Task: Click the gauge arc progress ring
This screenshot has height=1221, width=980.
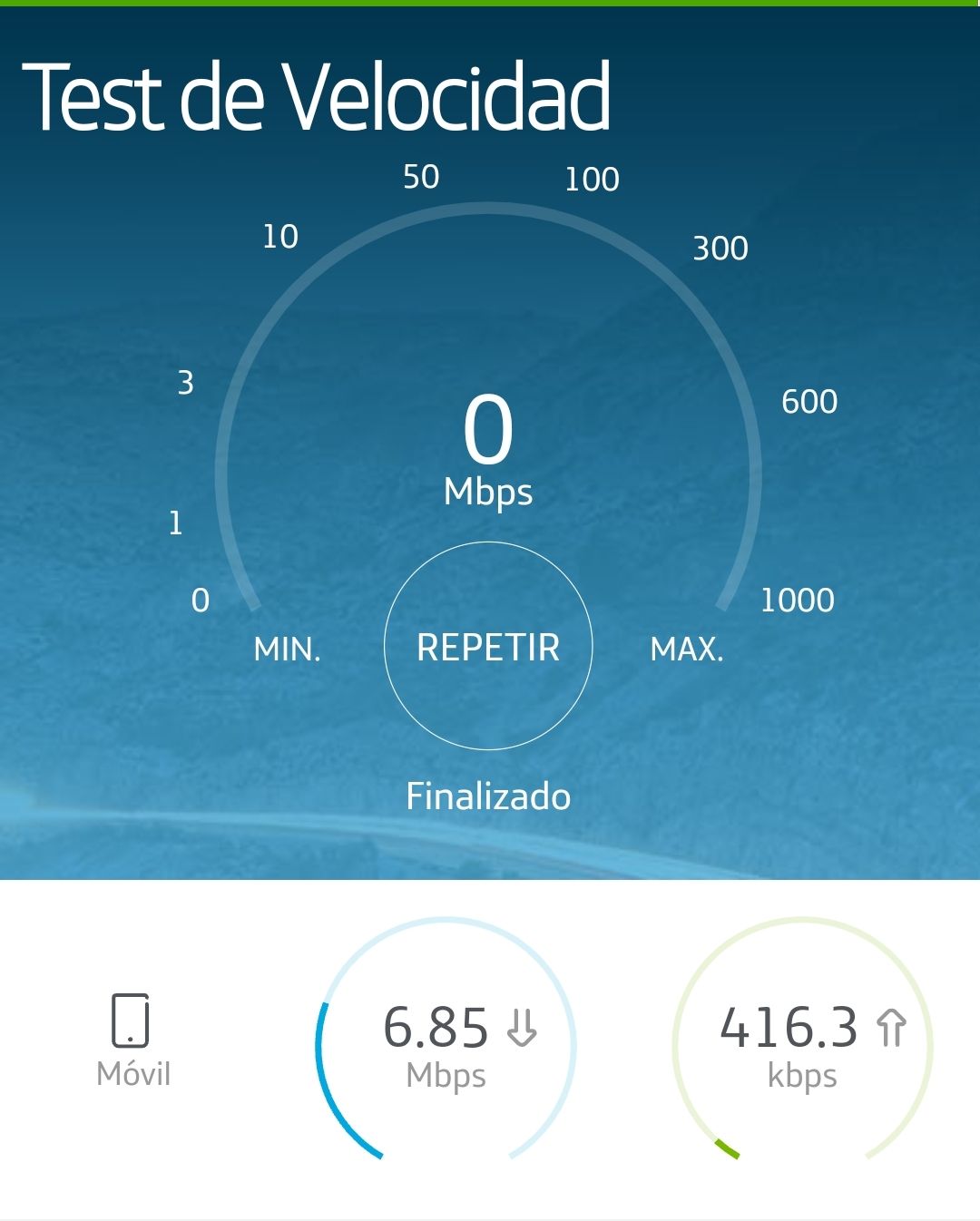Action: tap(488, 210)
